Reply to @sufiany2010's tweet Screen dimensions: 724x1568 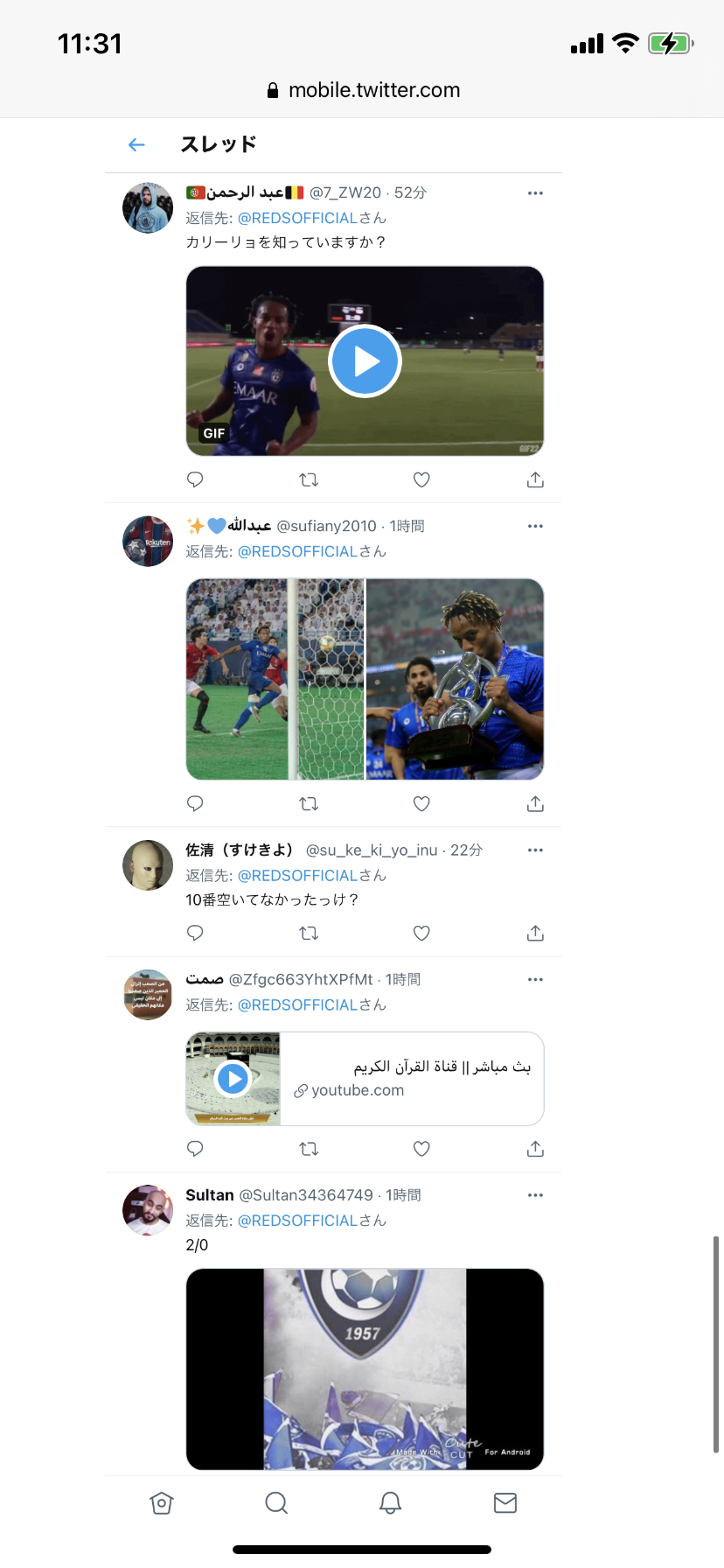[195, 803]
